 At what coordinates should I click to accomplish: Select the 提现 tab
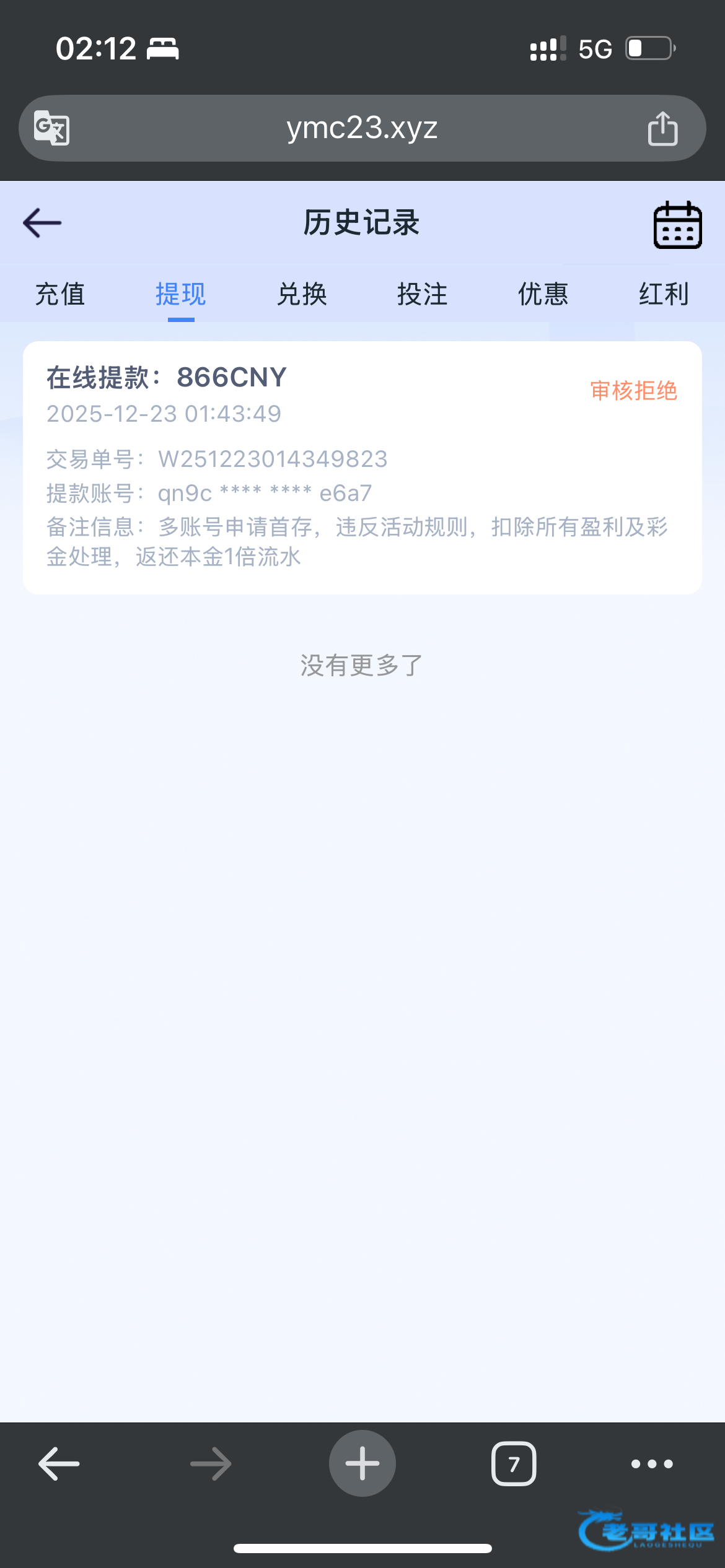180,294
